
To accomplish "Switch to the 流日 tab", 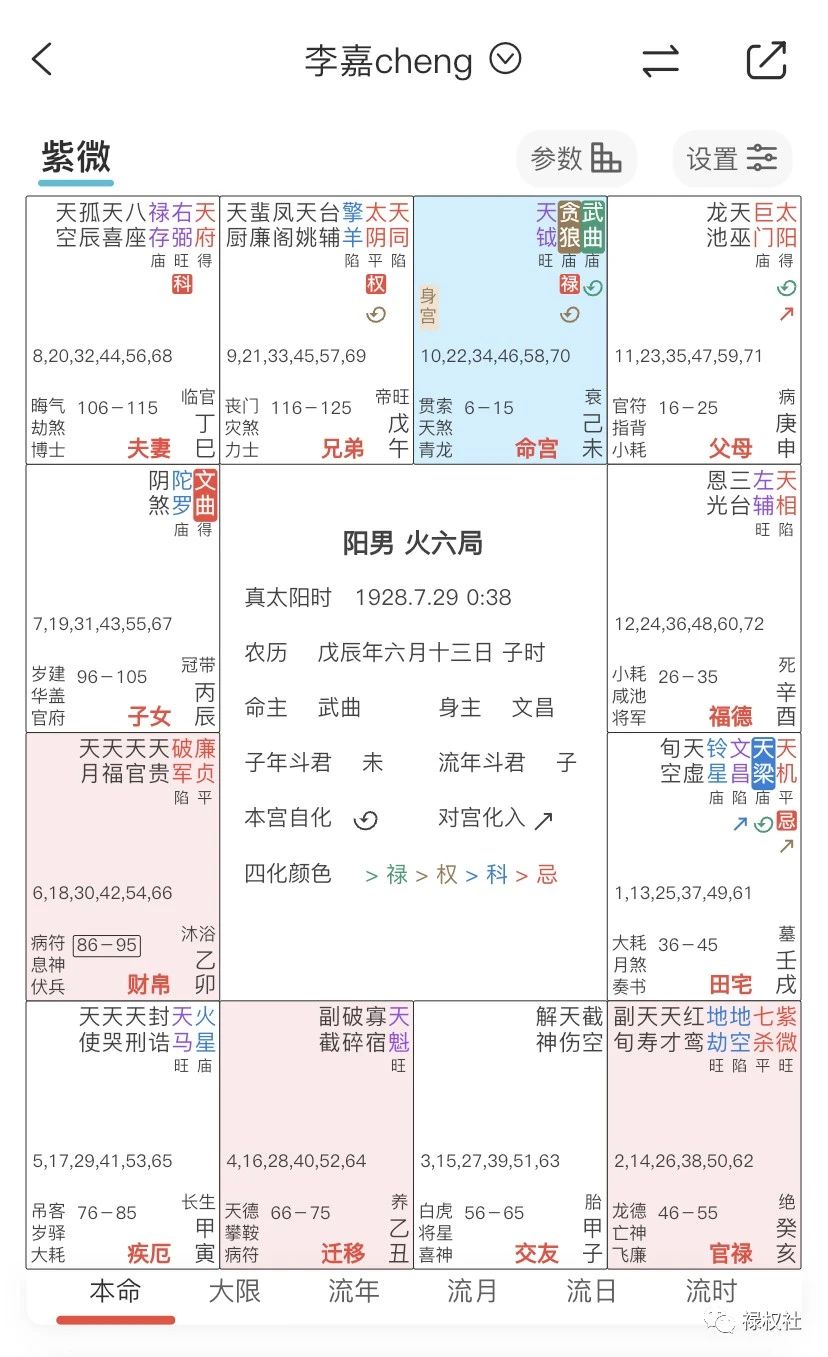I will point(591,1291).
